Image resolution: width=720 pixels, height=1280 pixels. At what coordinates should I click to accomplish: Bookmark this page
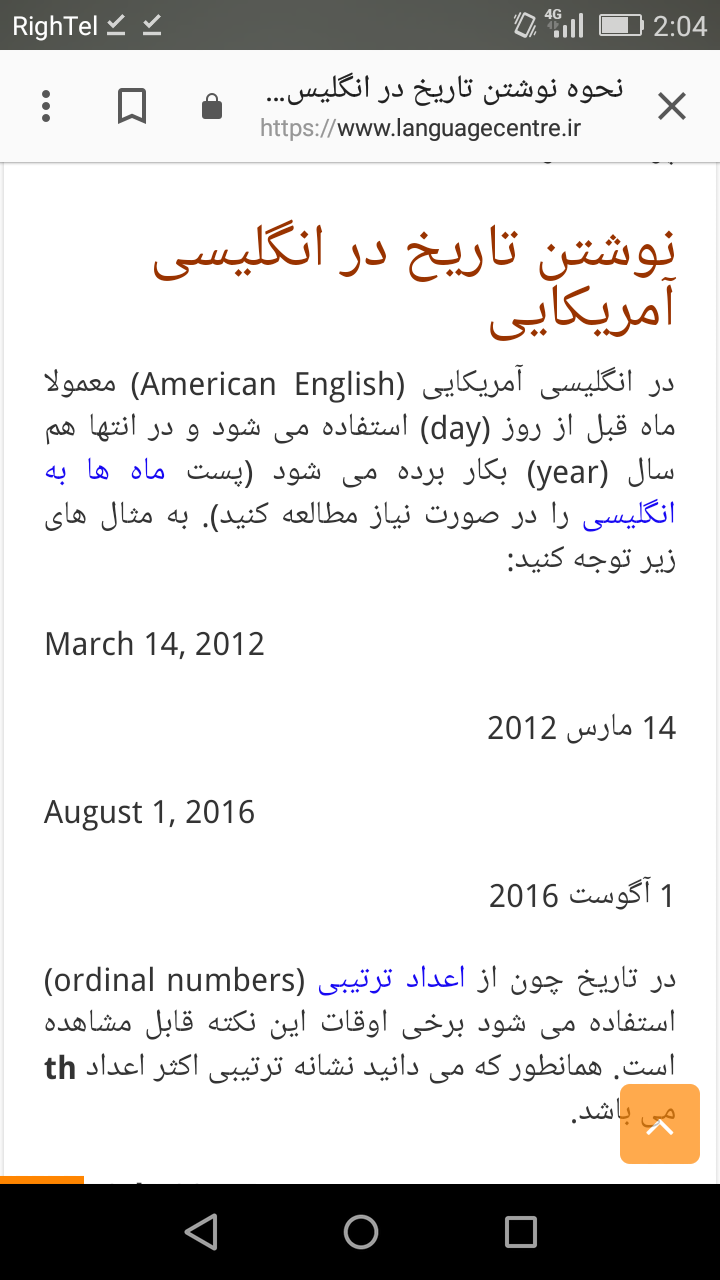(x=132, y=106)
